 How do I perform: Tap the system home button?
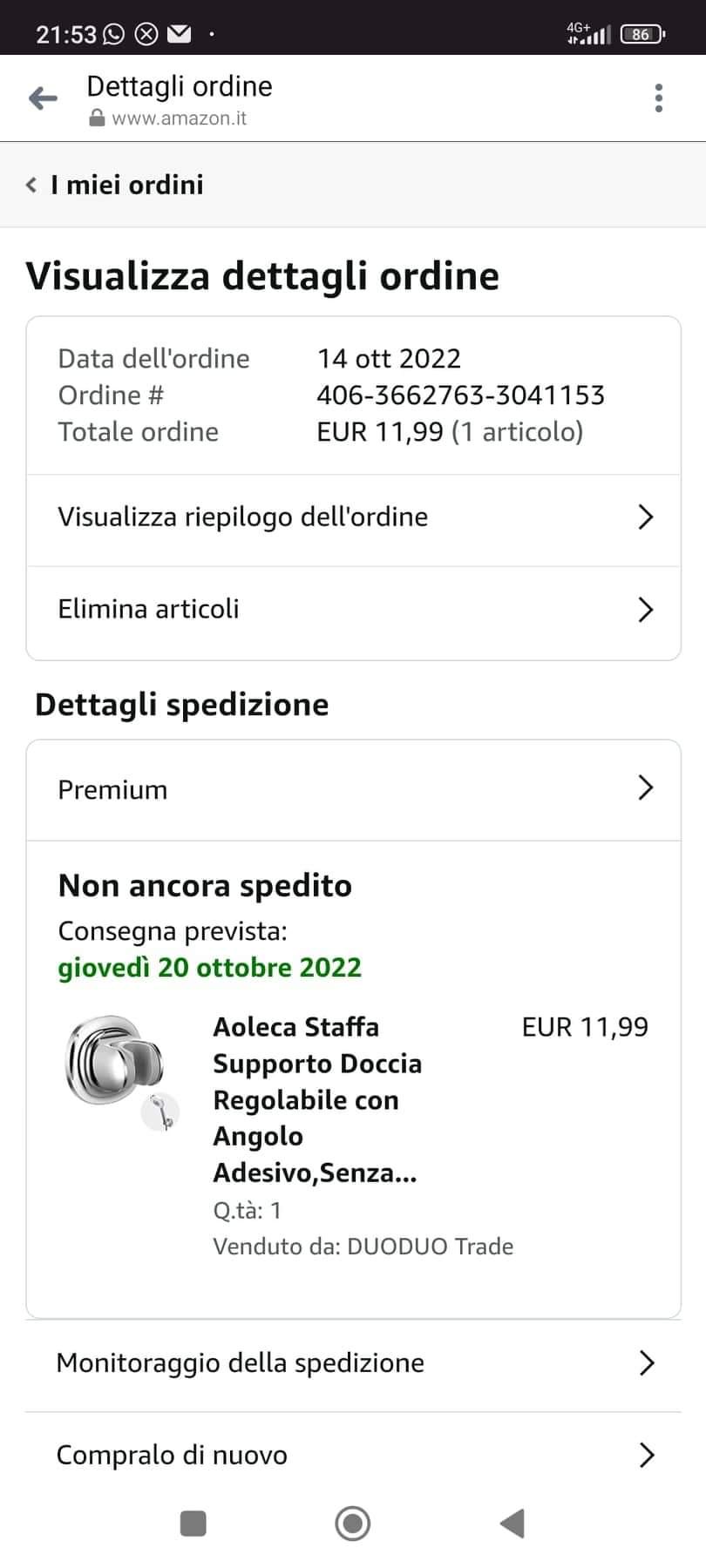[353, 1524]
